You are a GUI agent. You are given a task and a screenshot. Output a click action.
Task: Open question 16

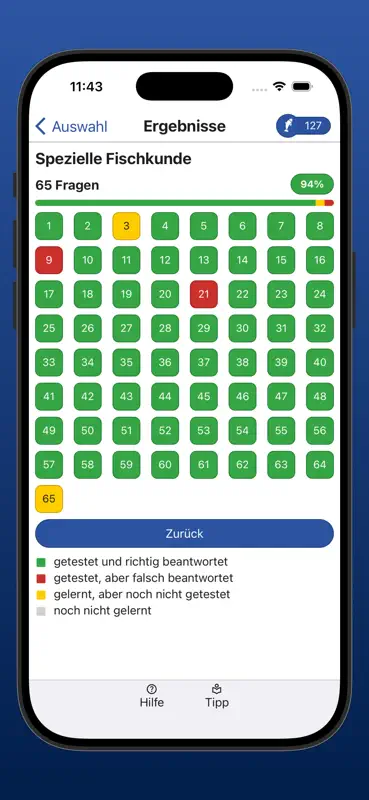click(x=320, y=260)
